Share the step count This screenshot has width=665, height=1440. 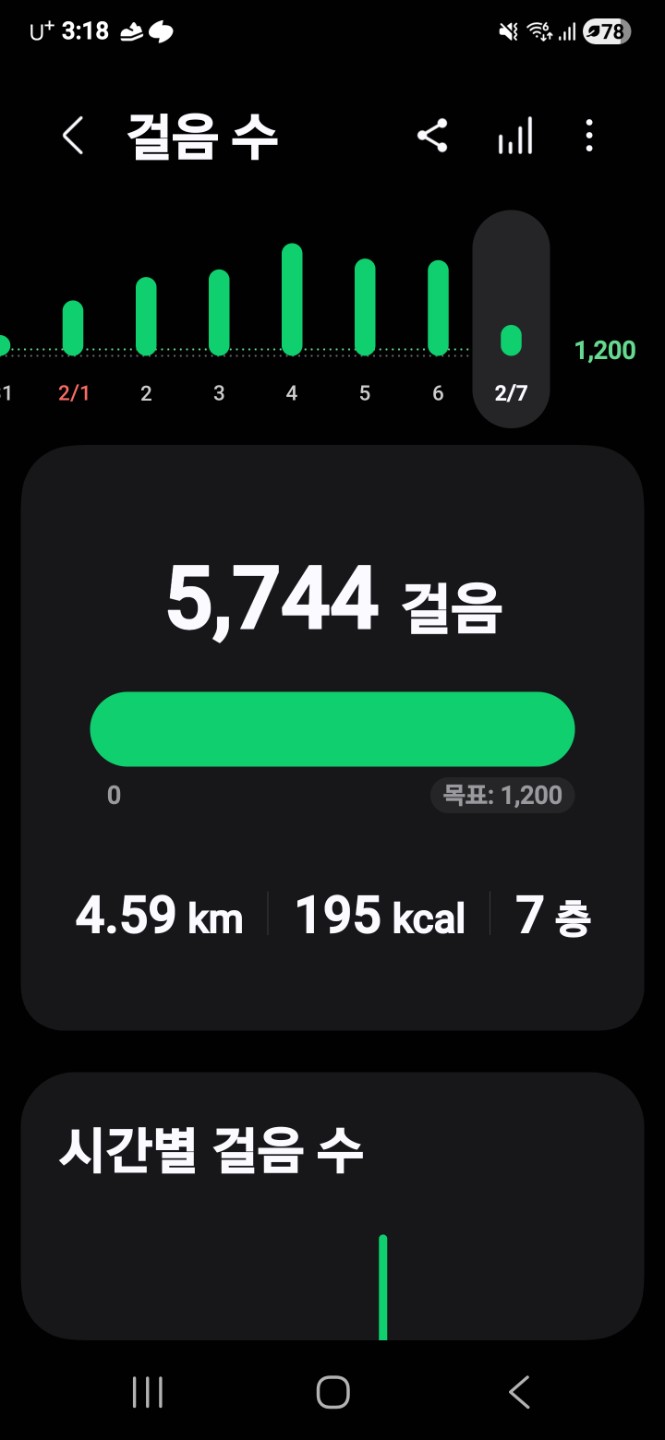point(432,136)
